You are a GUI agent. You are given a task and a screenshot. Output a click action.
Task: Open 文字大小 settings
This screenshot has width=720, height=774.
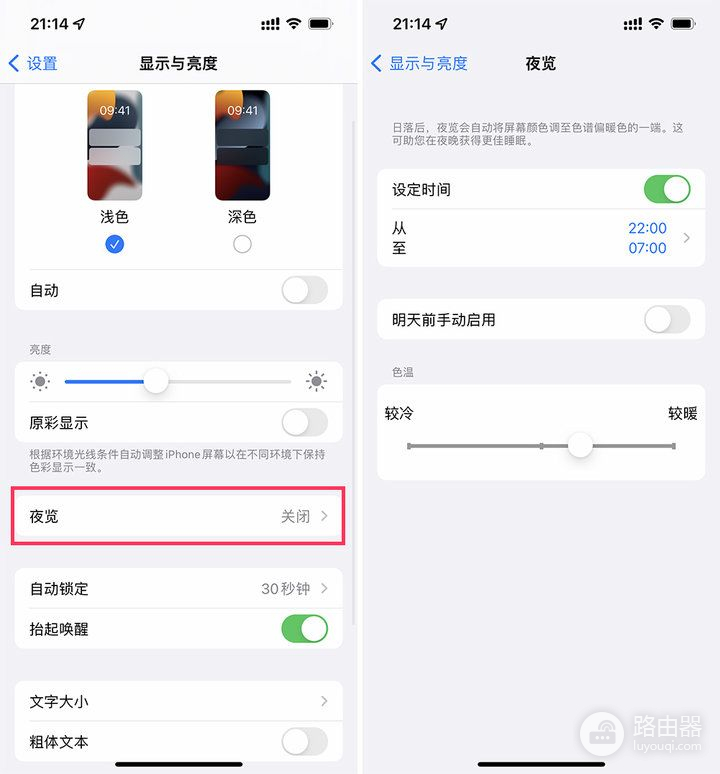(x=178, y=701)
